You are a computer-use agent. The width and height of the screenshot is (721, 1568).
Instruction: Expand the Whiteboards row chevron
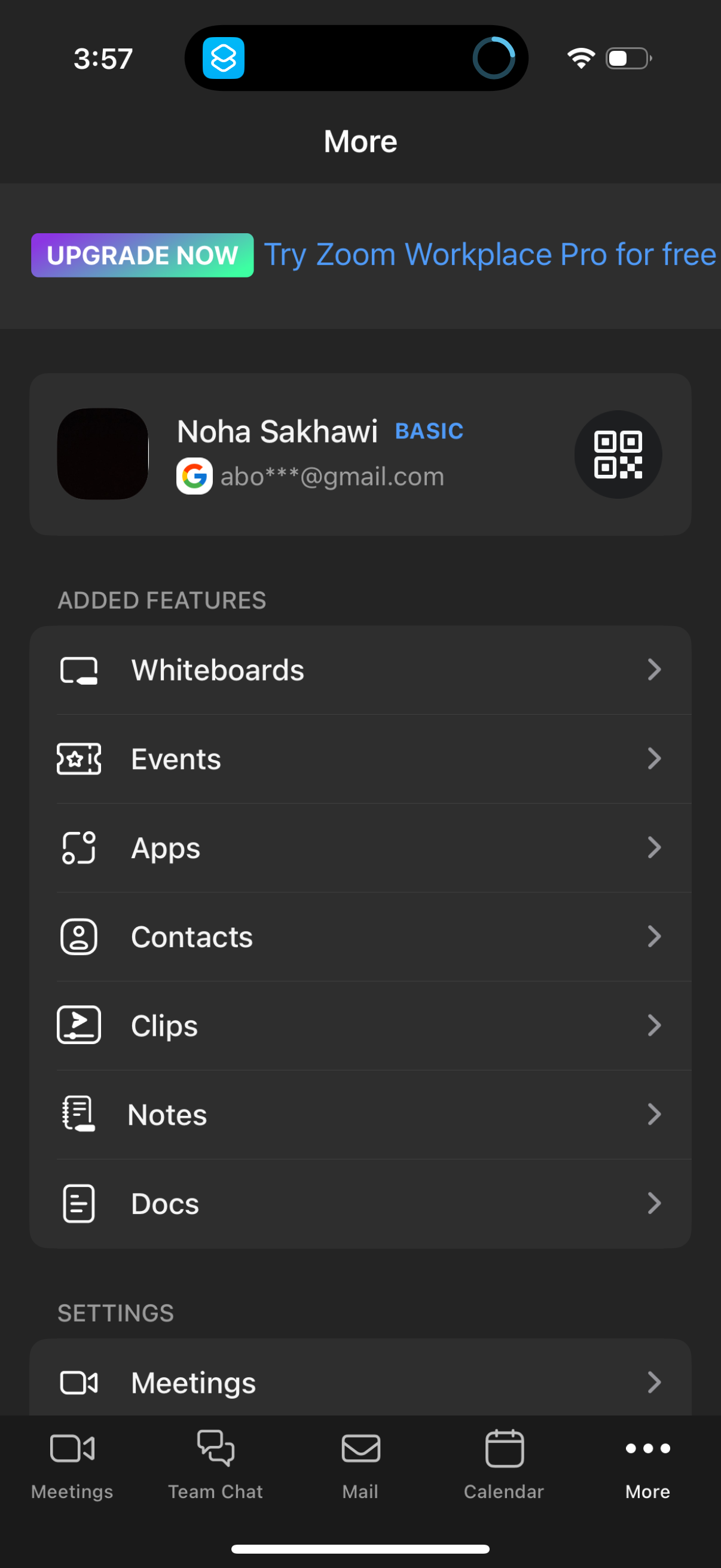pyautogui.click(x=655, y=670)
